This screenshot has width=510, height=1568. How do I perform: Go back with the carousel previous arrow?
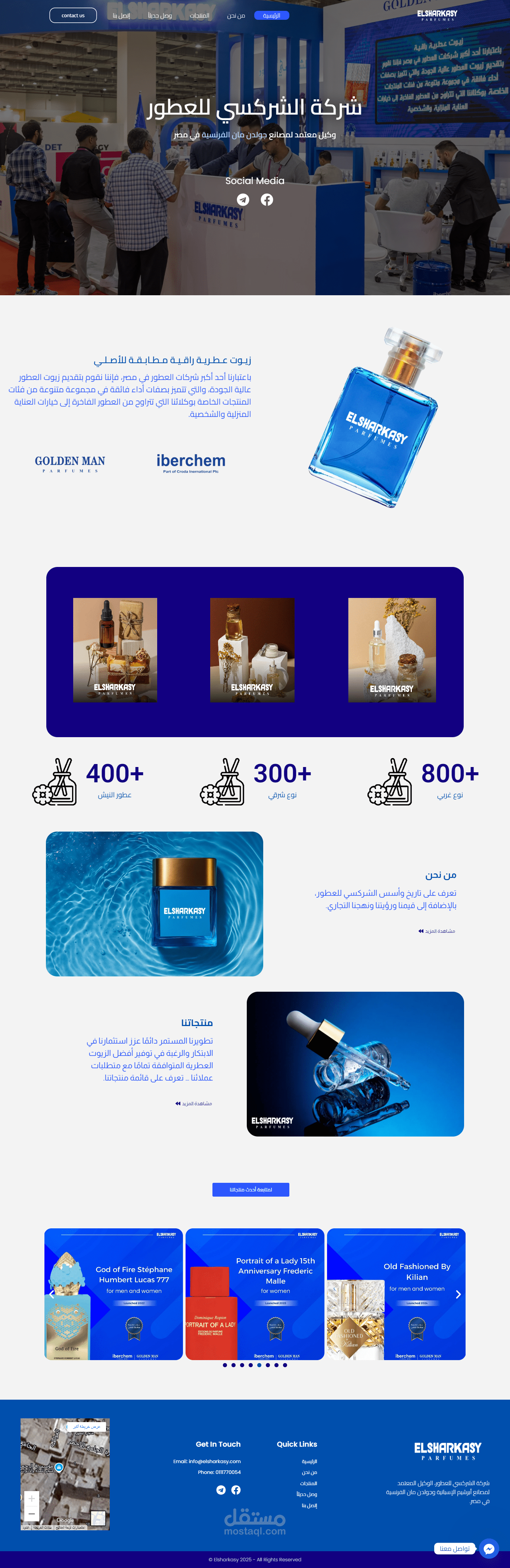tap(52, 1295)
